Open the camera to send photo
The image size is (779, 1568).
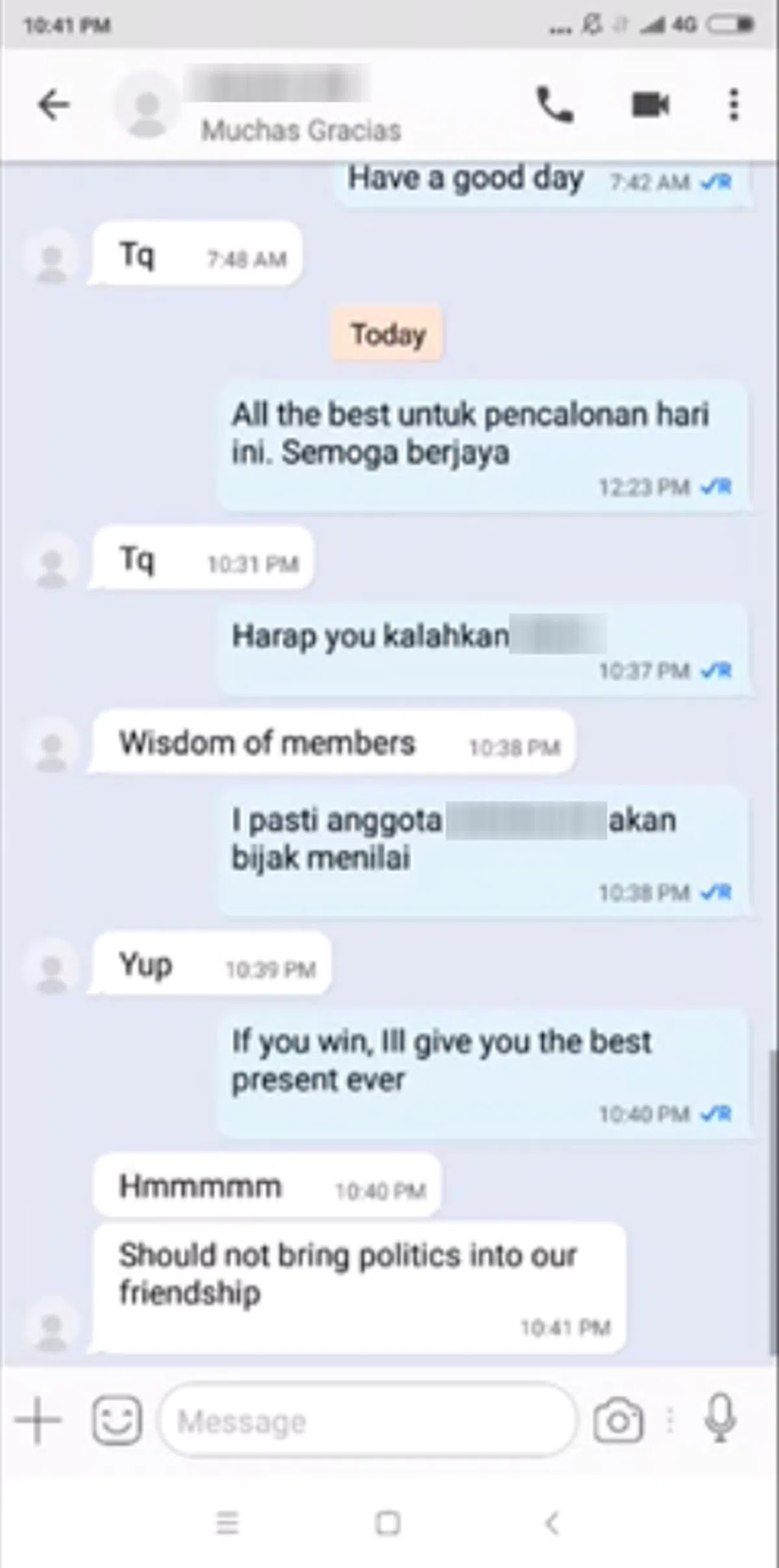click(618, 1421)
